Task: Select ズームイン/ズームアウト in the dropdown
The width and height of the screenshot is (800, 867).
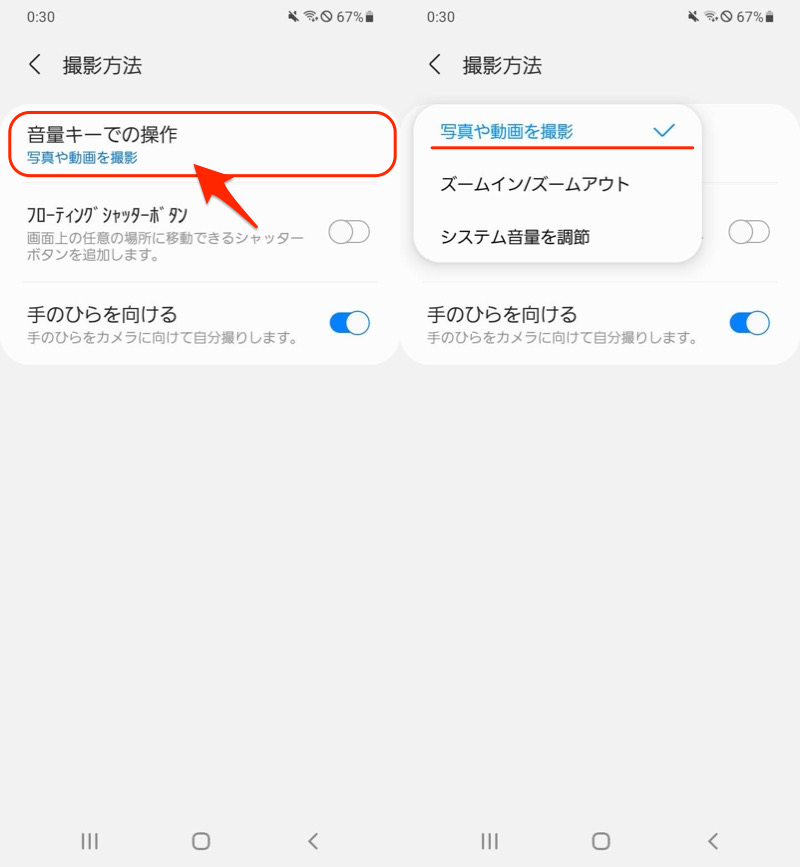Action: pos(535,184)
